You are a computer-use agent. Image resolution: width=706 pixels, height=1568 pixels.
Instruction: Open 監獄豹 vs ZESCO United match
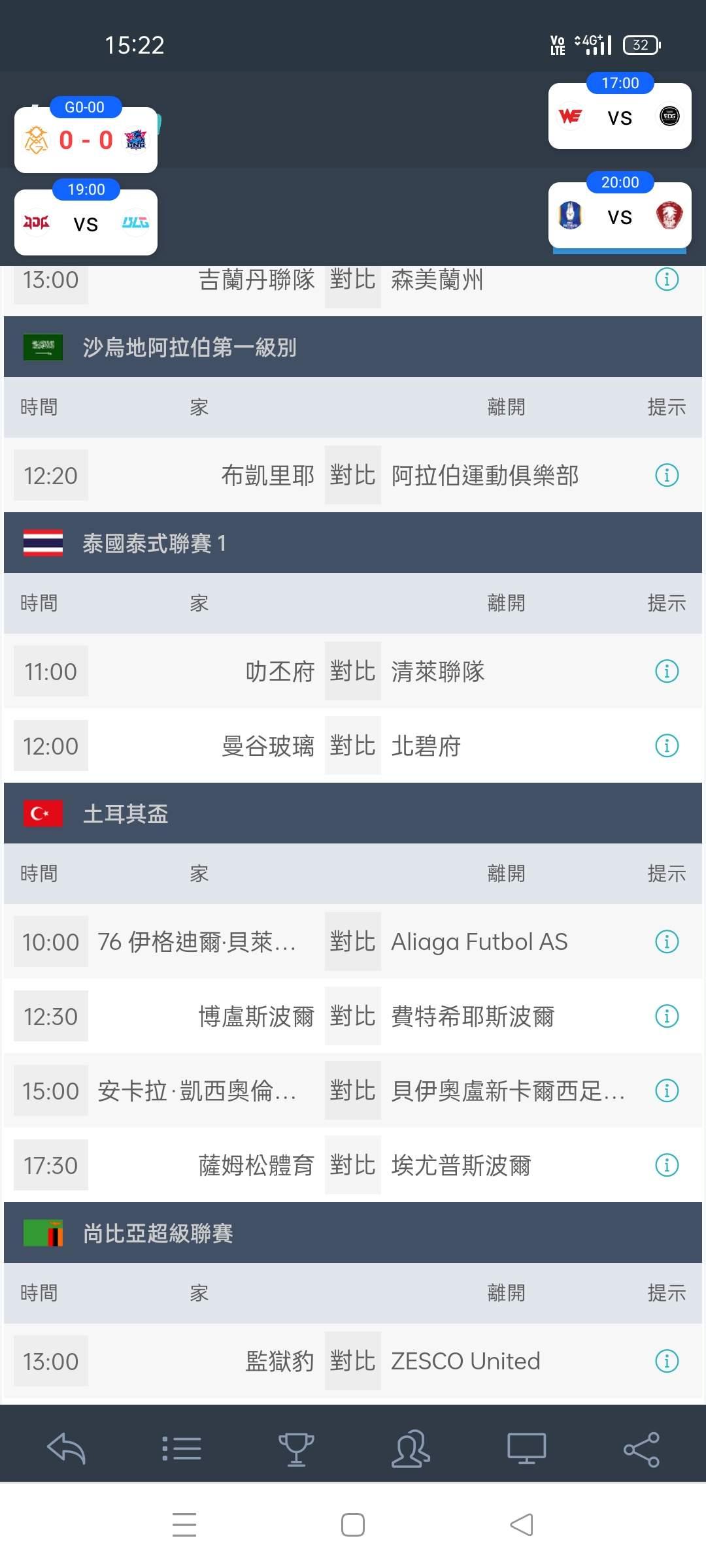[353, 1361]
